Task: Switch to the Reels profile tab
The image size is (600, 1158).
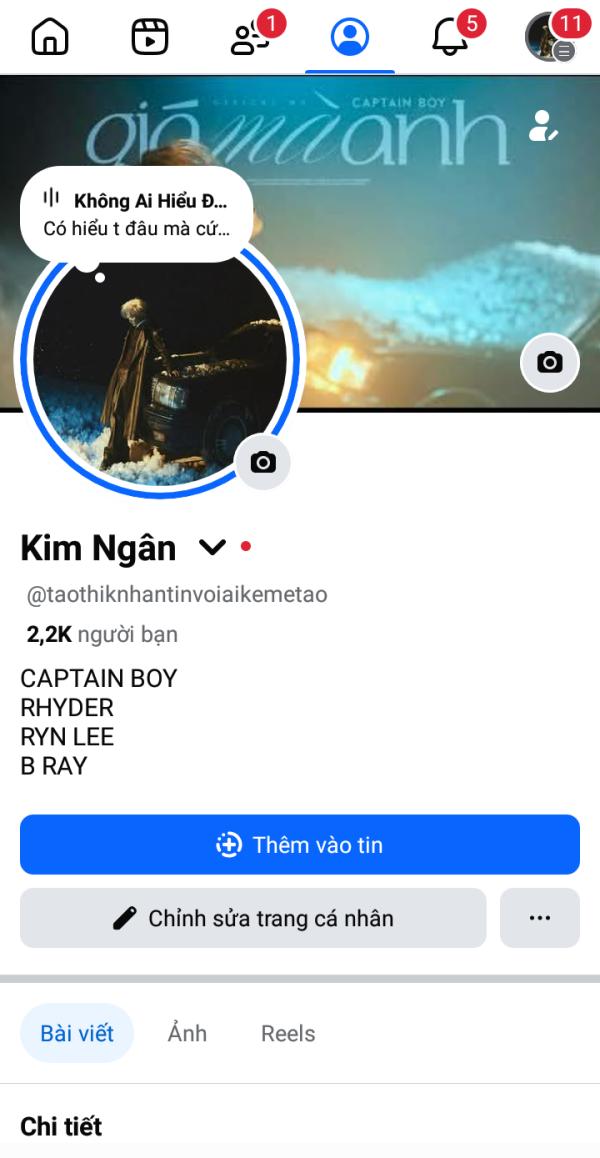Action: [288, 1033]
